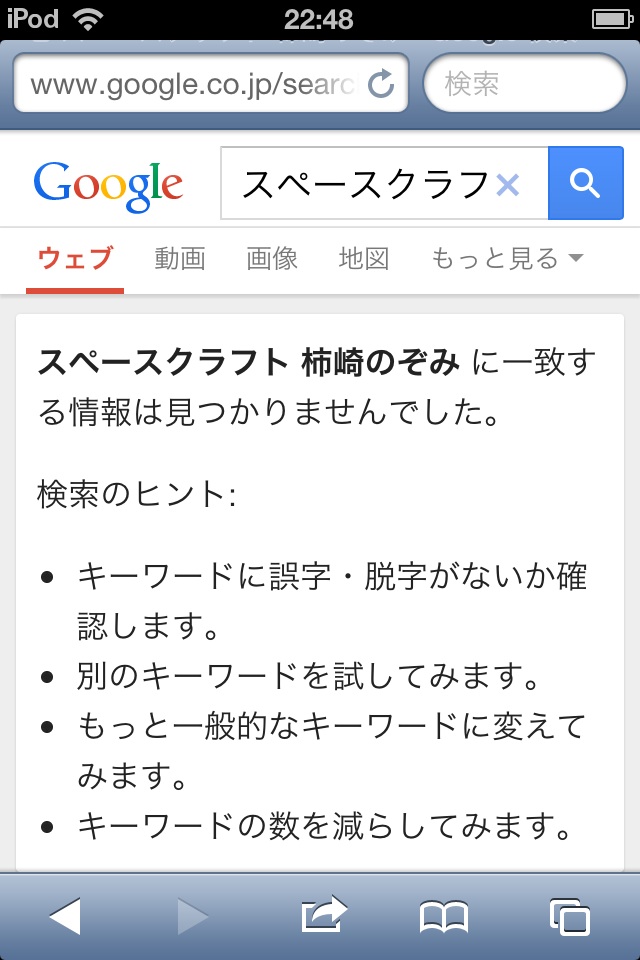Focus the Safari 検索 search box
Screen dimensions: 640x960
click(525, 84)
